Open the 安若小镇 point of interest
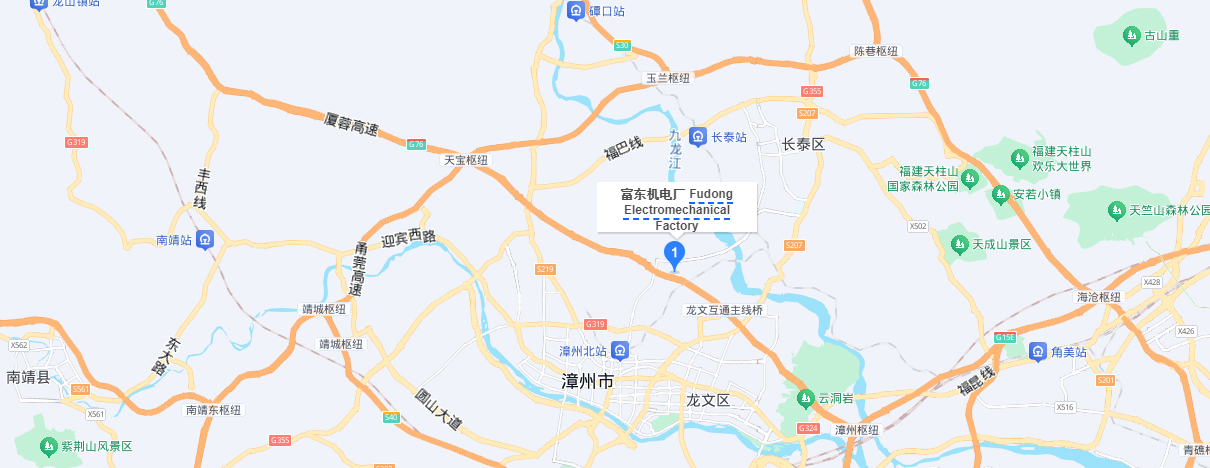The height and width of the screenshot is (468, 1210). pos(1000,195)
